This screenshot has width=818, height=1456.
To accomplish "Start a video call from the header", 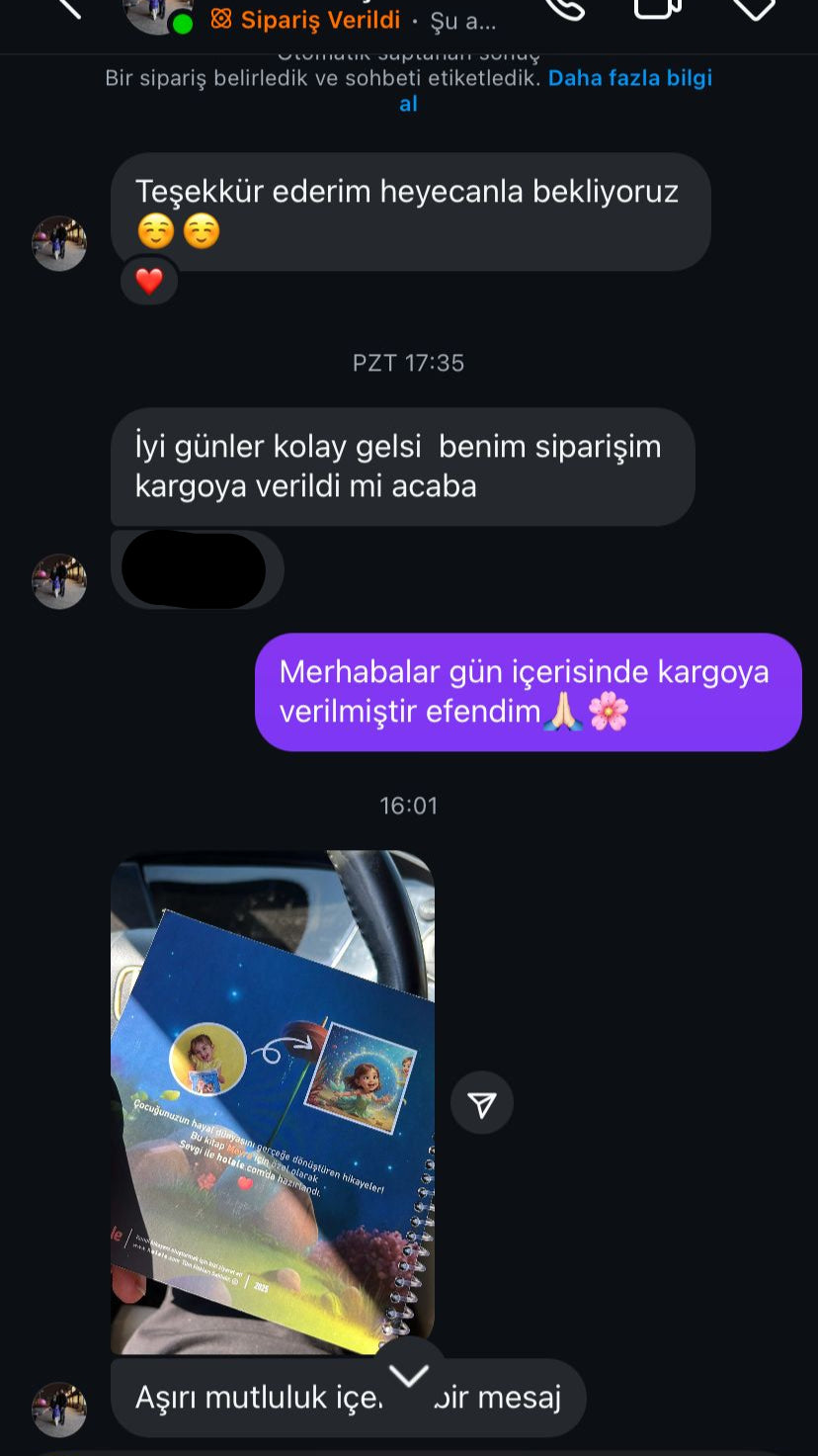I will (x=657, y=8).
